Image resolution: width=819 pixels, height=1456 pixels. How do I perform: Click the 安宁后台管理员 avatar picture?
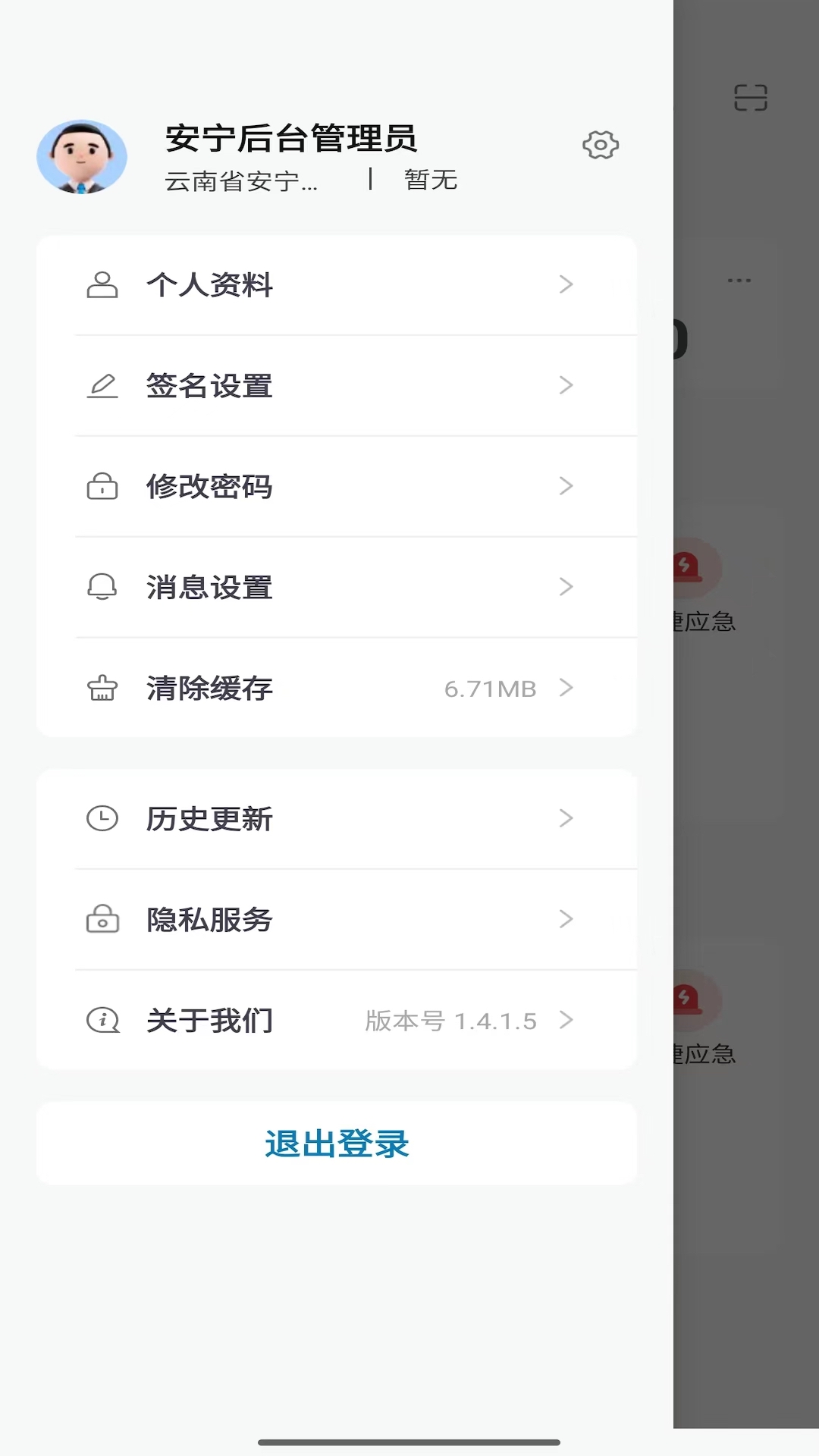[83, 158]
